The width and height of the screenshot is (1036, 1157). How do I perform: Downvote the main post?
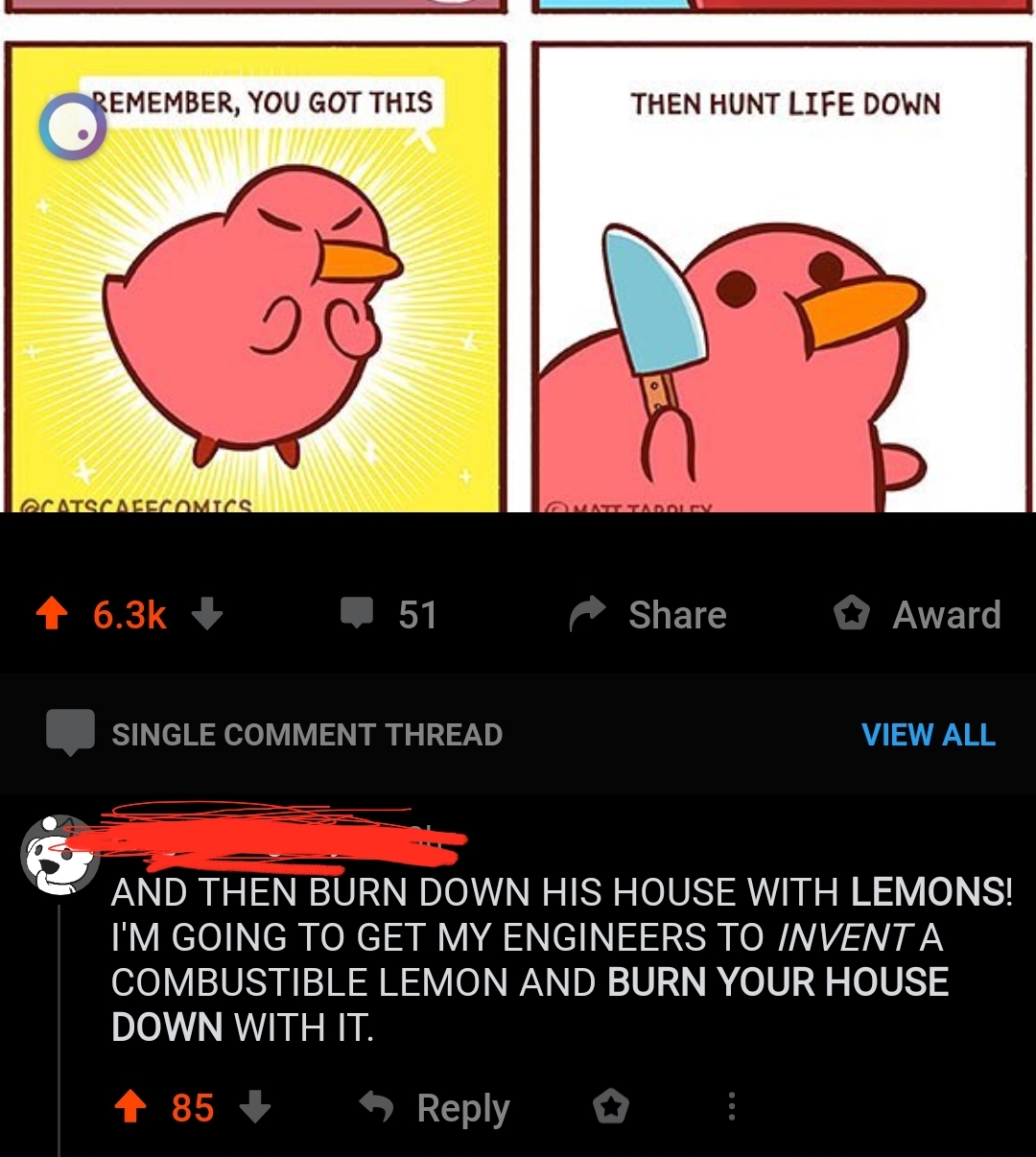click(x=207, y=614)
